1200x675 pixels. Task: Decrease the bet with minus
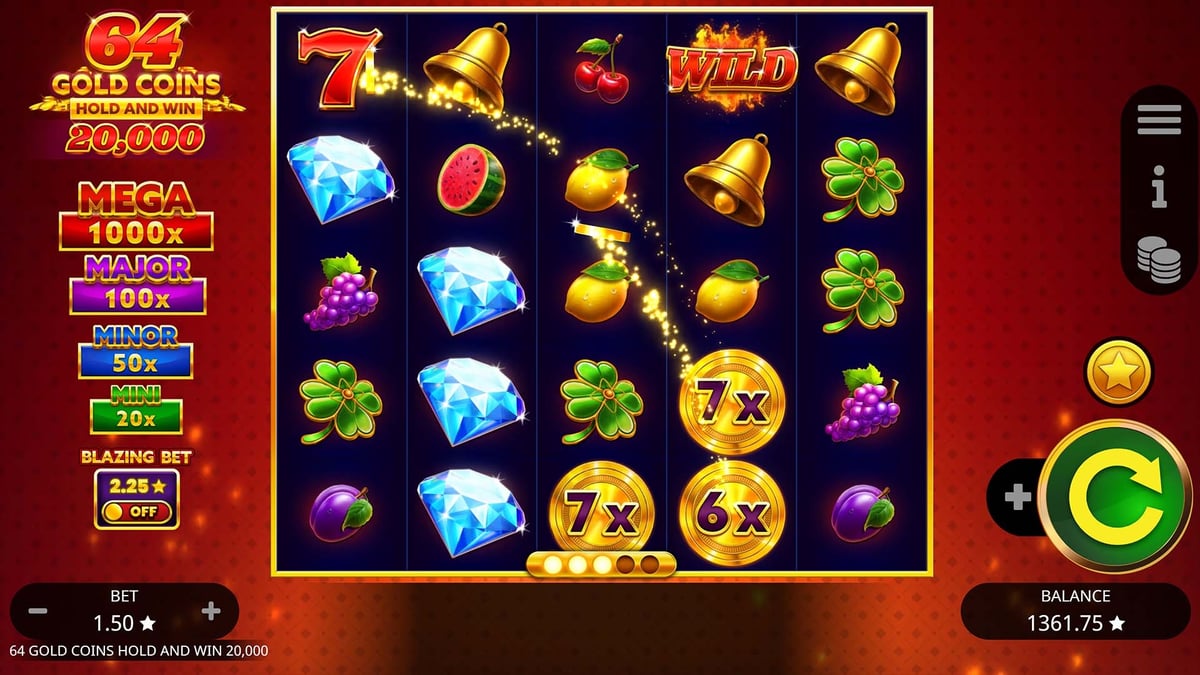coord(37,611)
